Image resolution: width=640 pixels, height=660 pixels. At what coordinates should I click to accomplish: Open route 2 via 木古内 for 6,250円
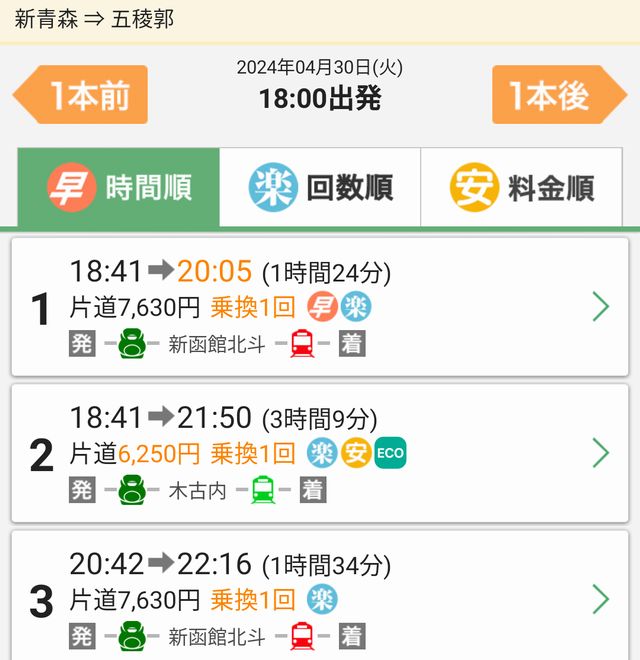(320, 453)
